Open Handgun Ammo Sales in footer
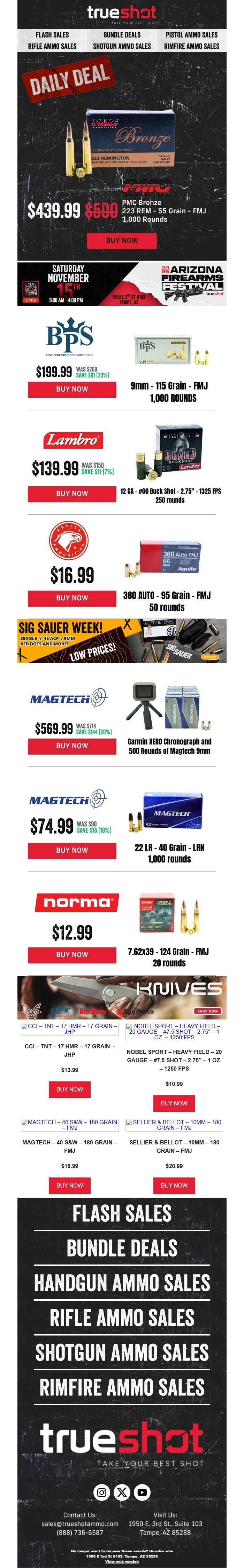Image resolution: width=244 pixels, height=1568 pixels. [x=121, y=1283]
